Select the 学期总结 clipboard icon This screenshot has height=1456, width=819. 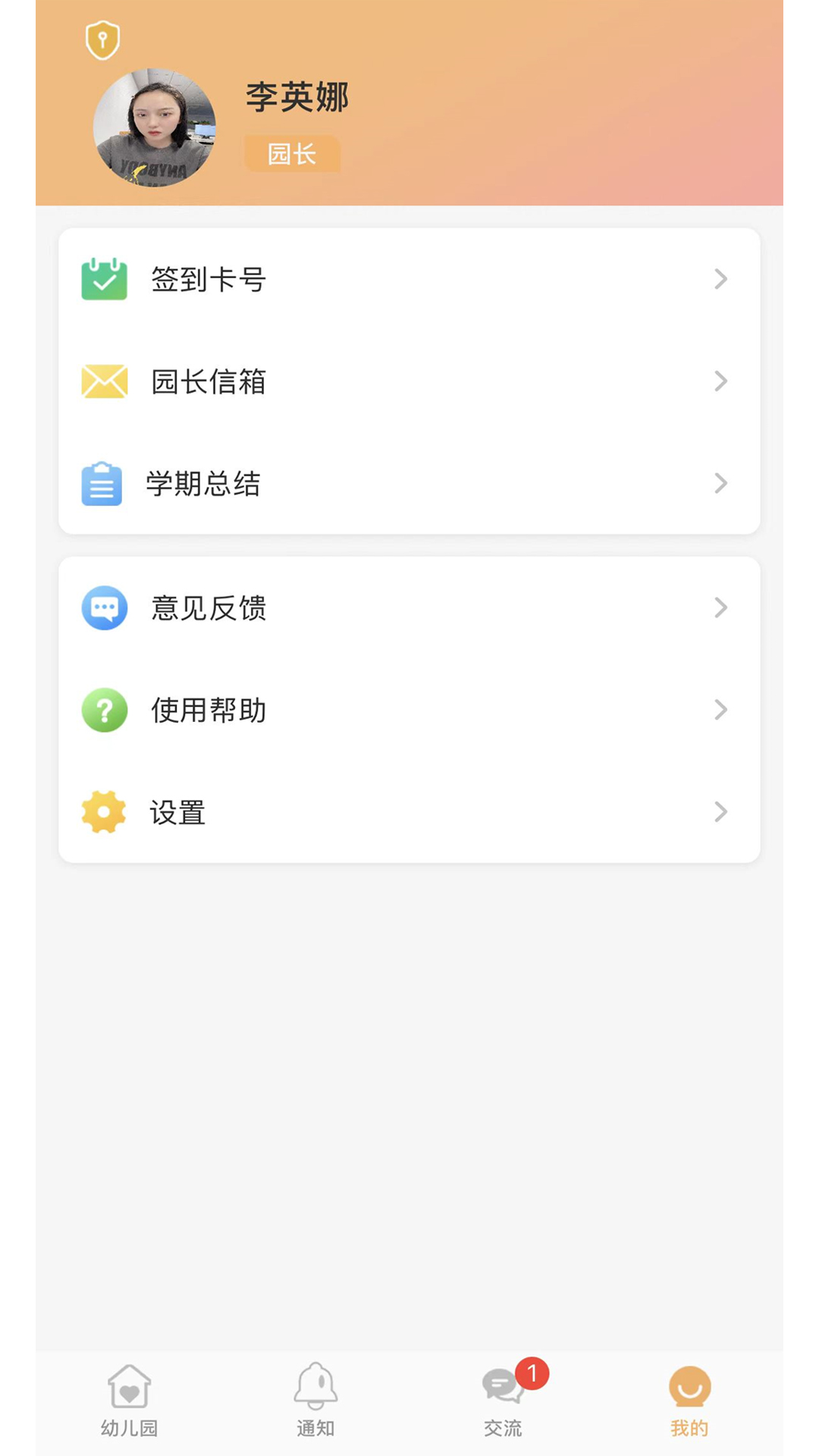click(104, 483)
